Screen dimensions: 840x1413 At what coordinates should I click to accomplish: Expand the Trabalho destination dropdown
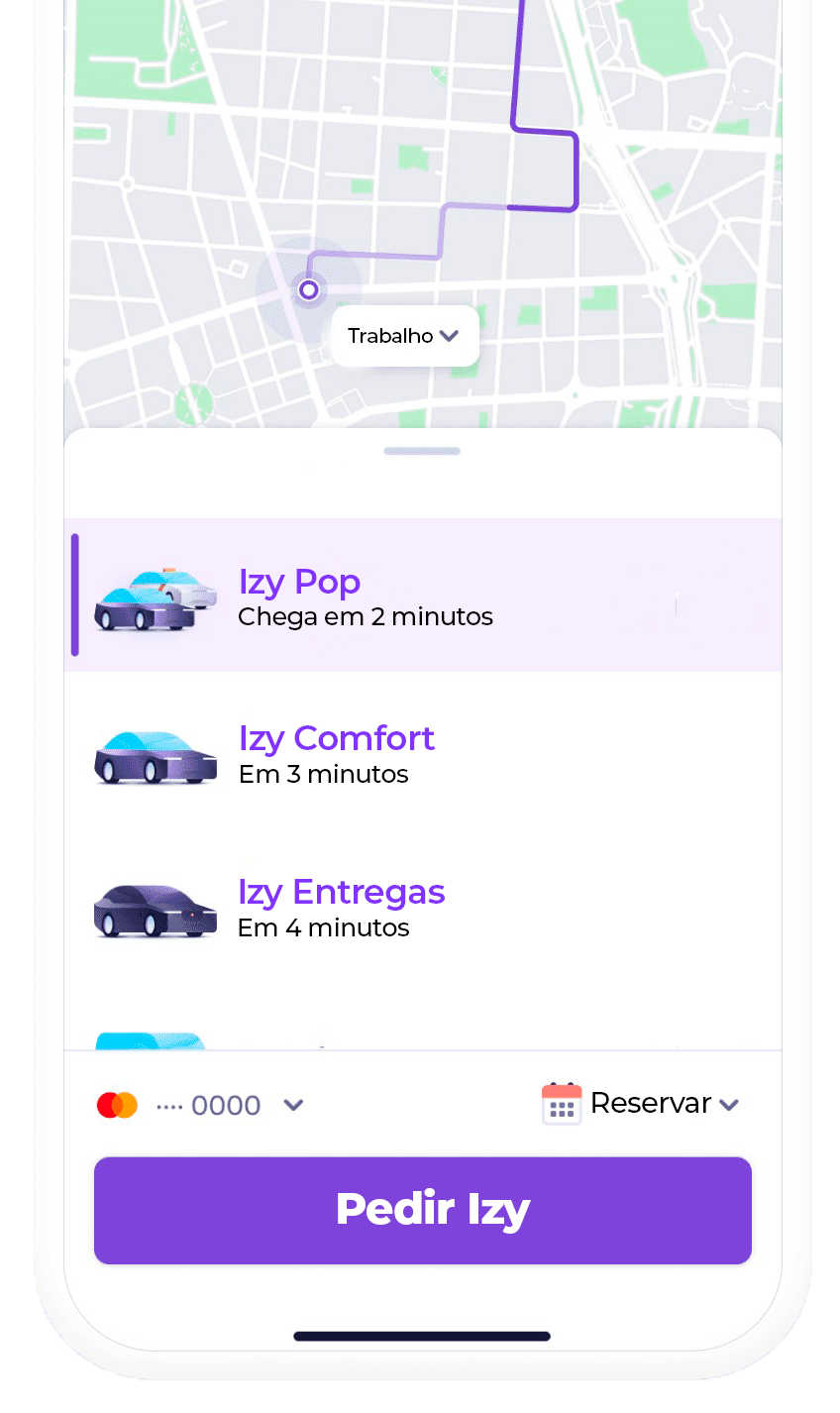[x=404, y=336]
